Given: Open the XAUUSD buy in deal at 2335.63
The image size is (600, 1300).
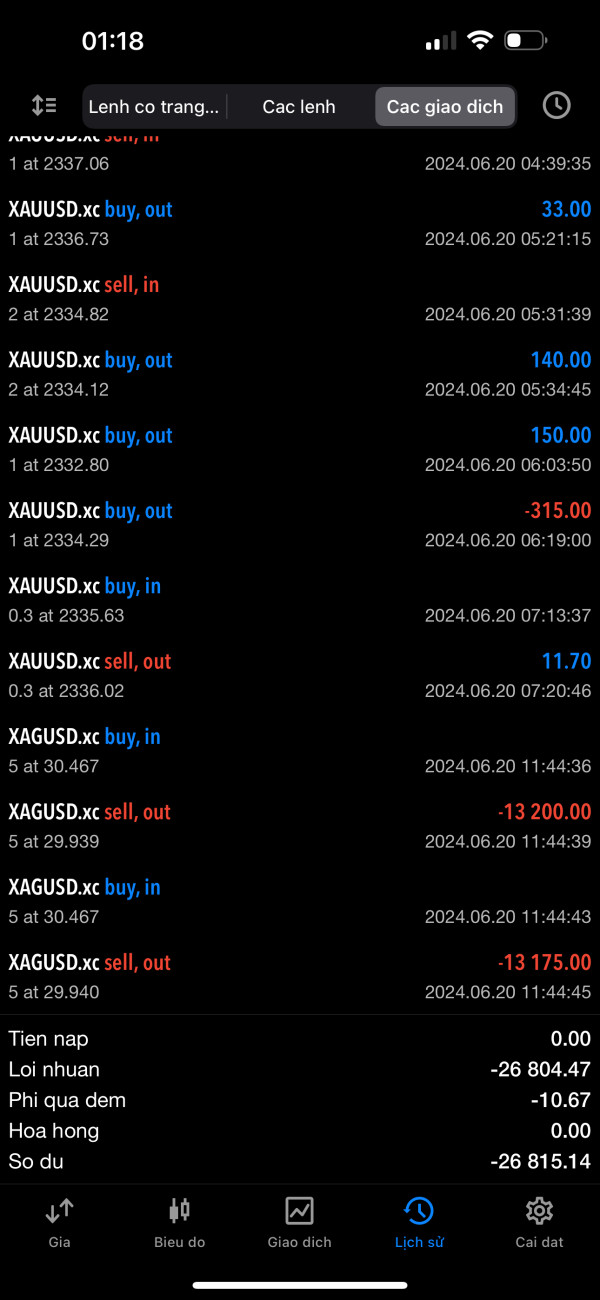Looking at the screenshot, I should (300, 600).
